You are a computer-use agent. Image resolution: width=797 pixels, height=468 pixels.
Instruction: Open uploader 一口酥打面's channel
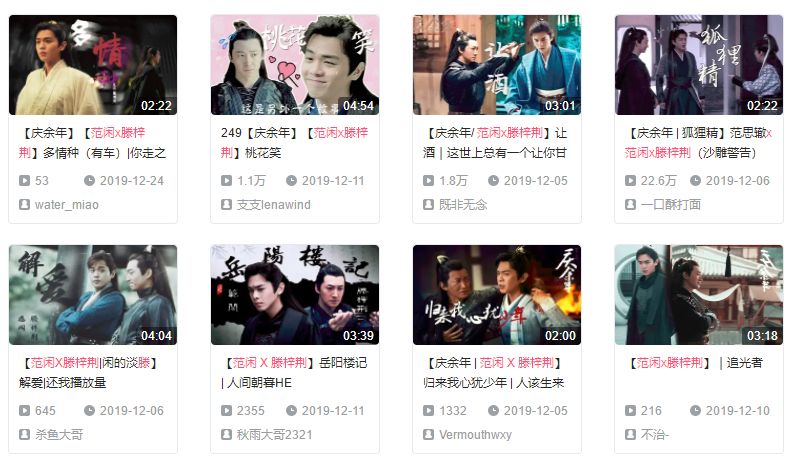[x=670, y=204]
